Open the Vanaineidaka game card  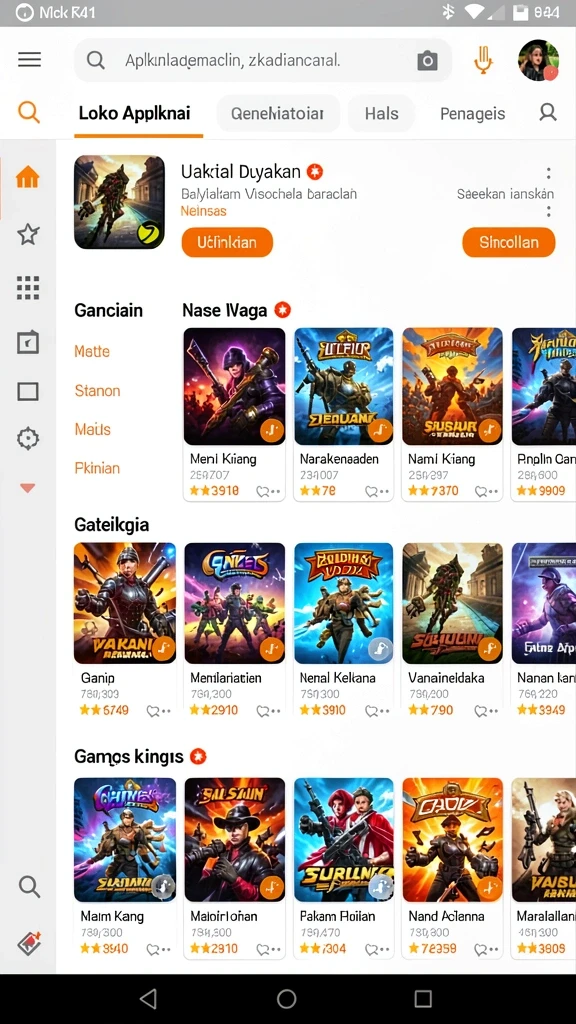(453, 631)
